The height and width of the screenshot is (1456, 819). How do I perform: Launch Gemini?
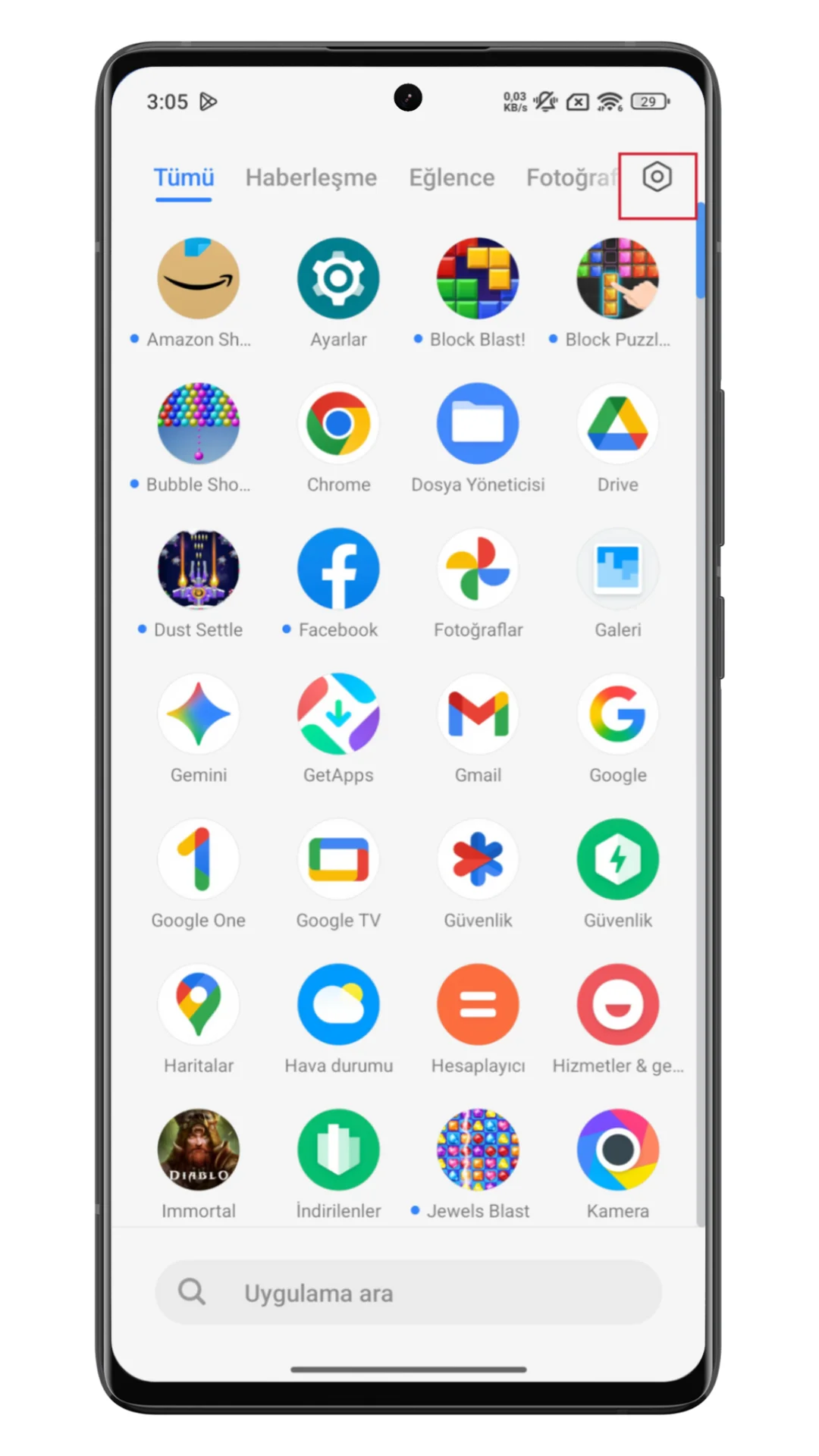tap(199, 714)
